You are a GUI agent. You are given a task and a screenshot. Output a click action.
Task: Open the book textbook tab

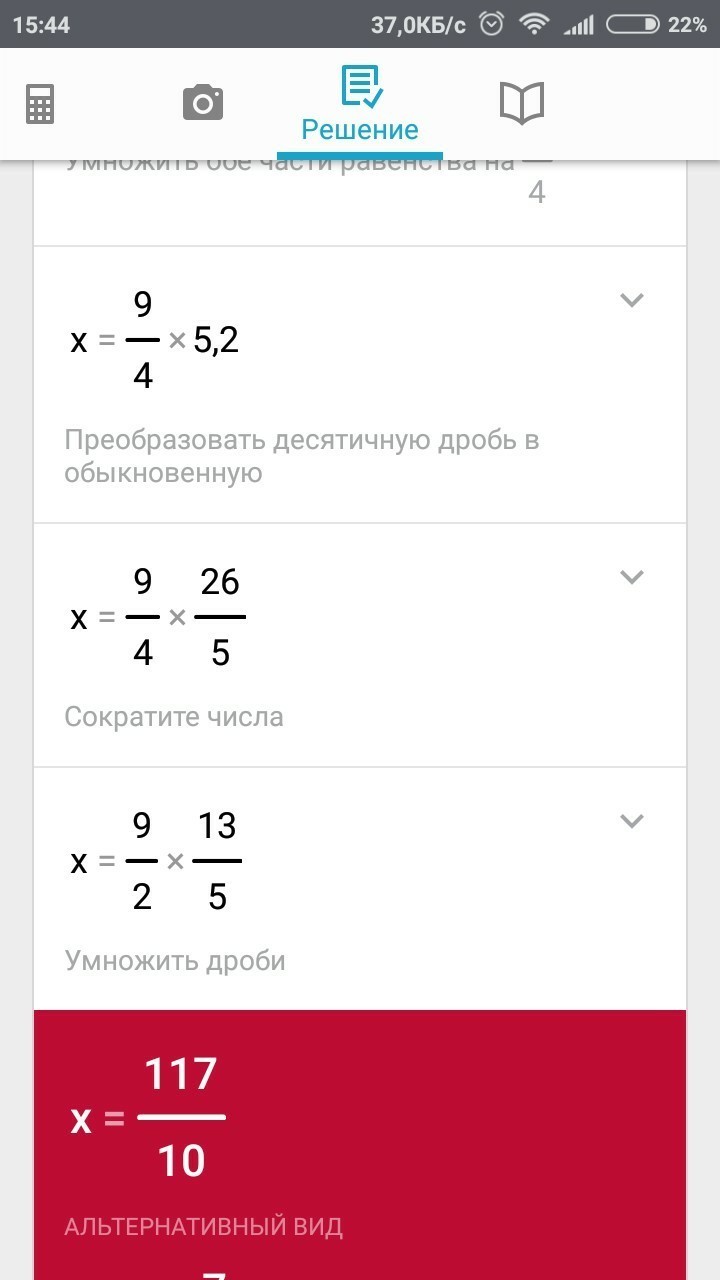[521, 103]
